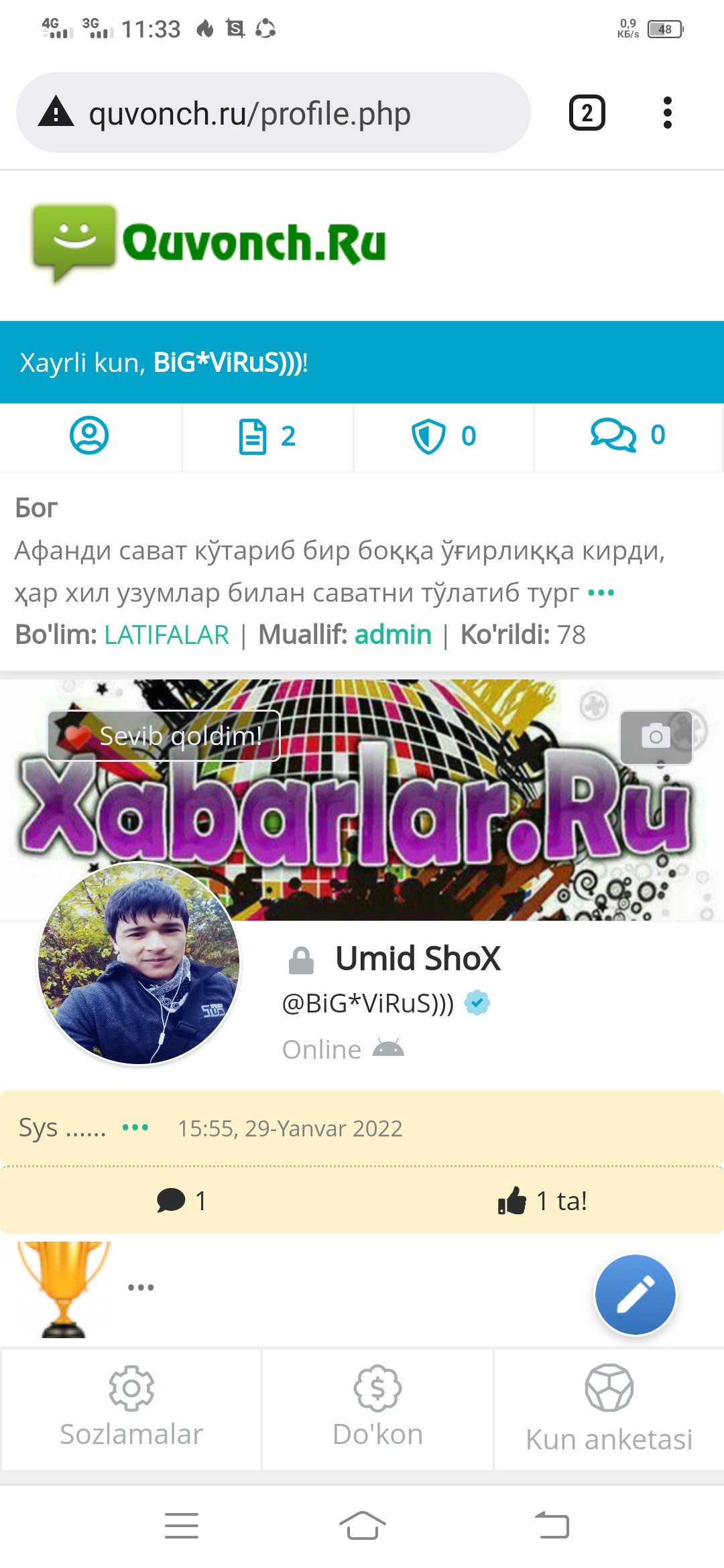Go to the Do'kon shop
This screenshot has width=724, height=1568.
(377, 1409)
